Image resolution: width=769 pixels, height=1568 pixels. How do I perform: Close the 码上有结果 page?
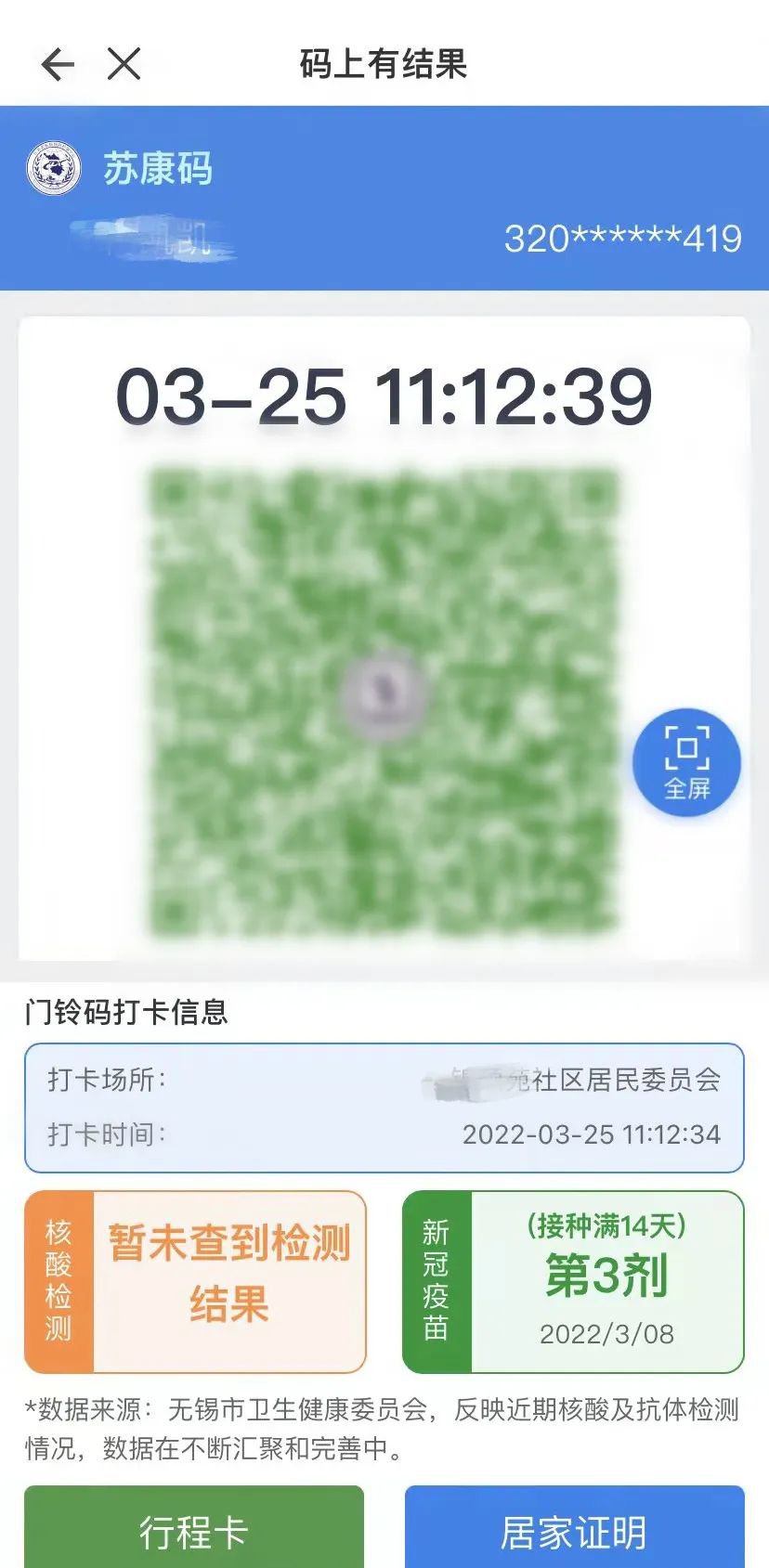click(x=124, y=64)
